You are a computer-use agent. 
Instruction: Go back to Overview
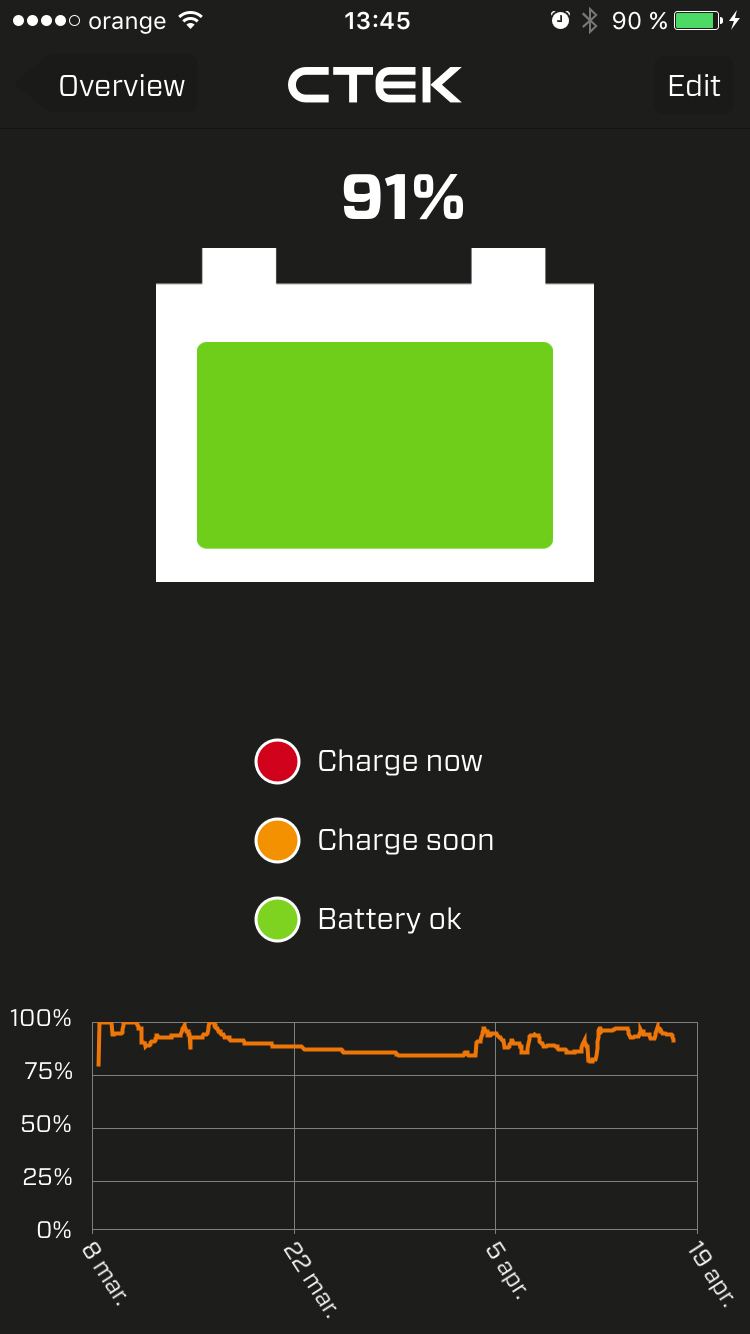coord(106,86)
